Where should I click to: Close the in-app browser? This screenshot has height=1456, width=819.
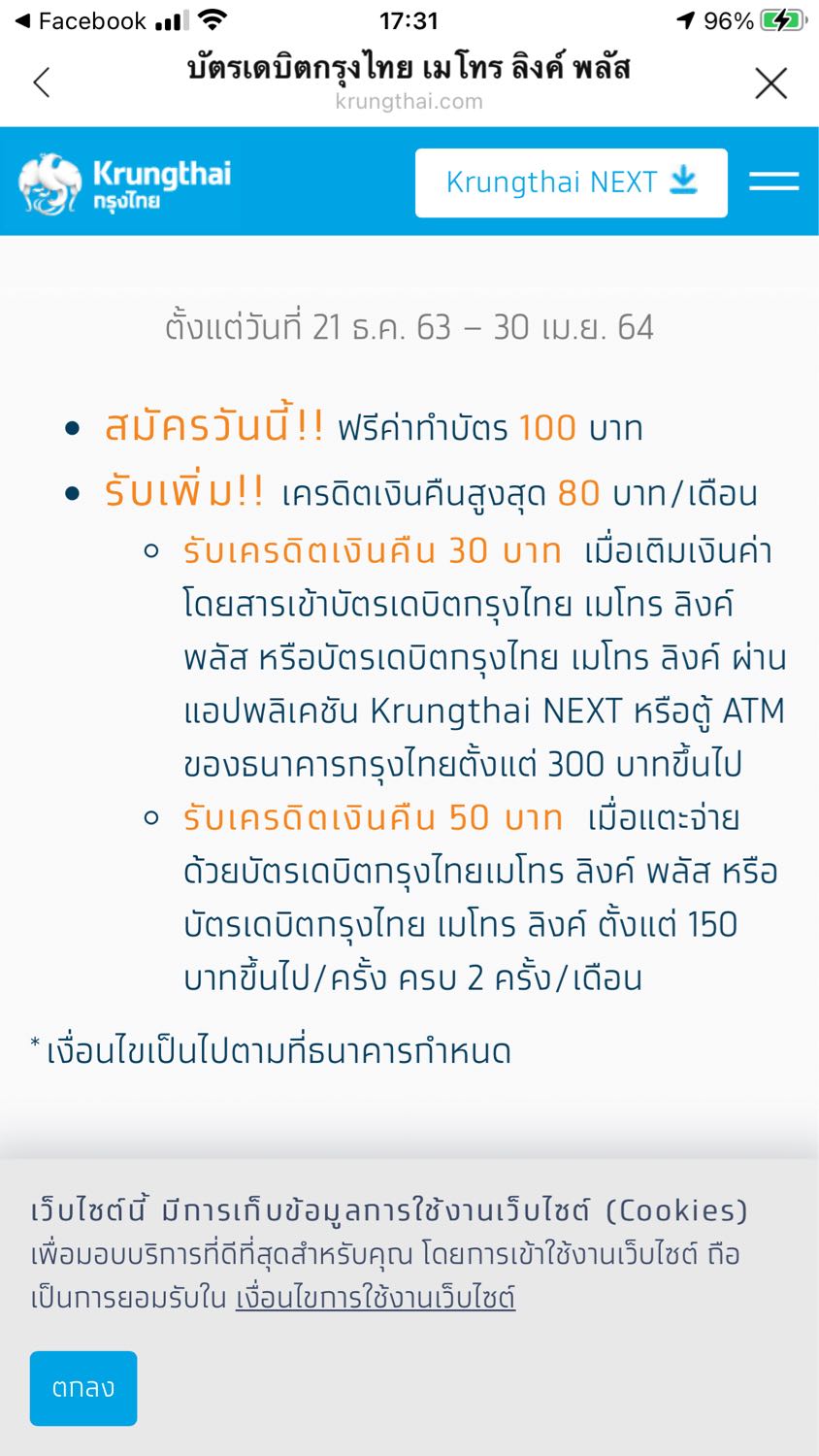(x=771, y=83)
